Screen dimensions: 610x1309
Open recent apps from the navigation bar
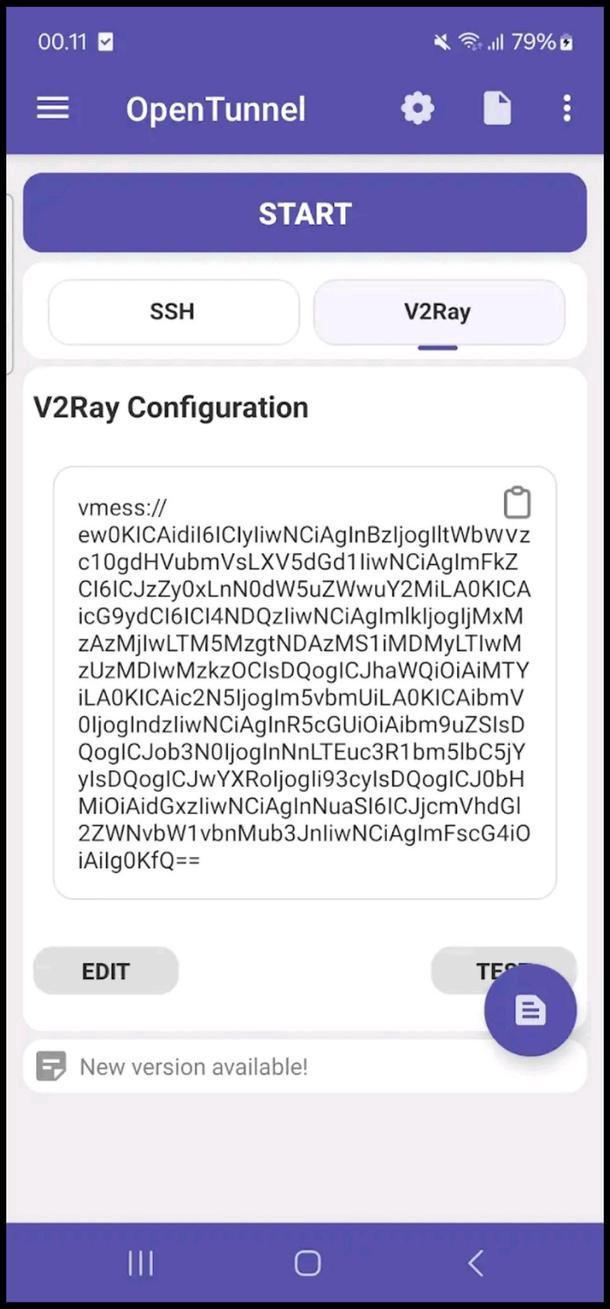[x=141, y=1263]
